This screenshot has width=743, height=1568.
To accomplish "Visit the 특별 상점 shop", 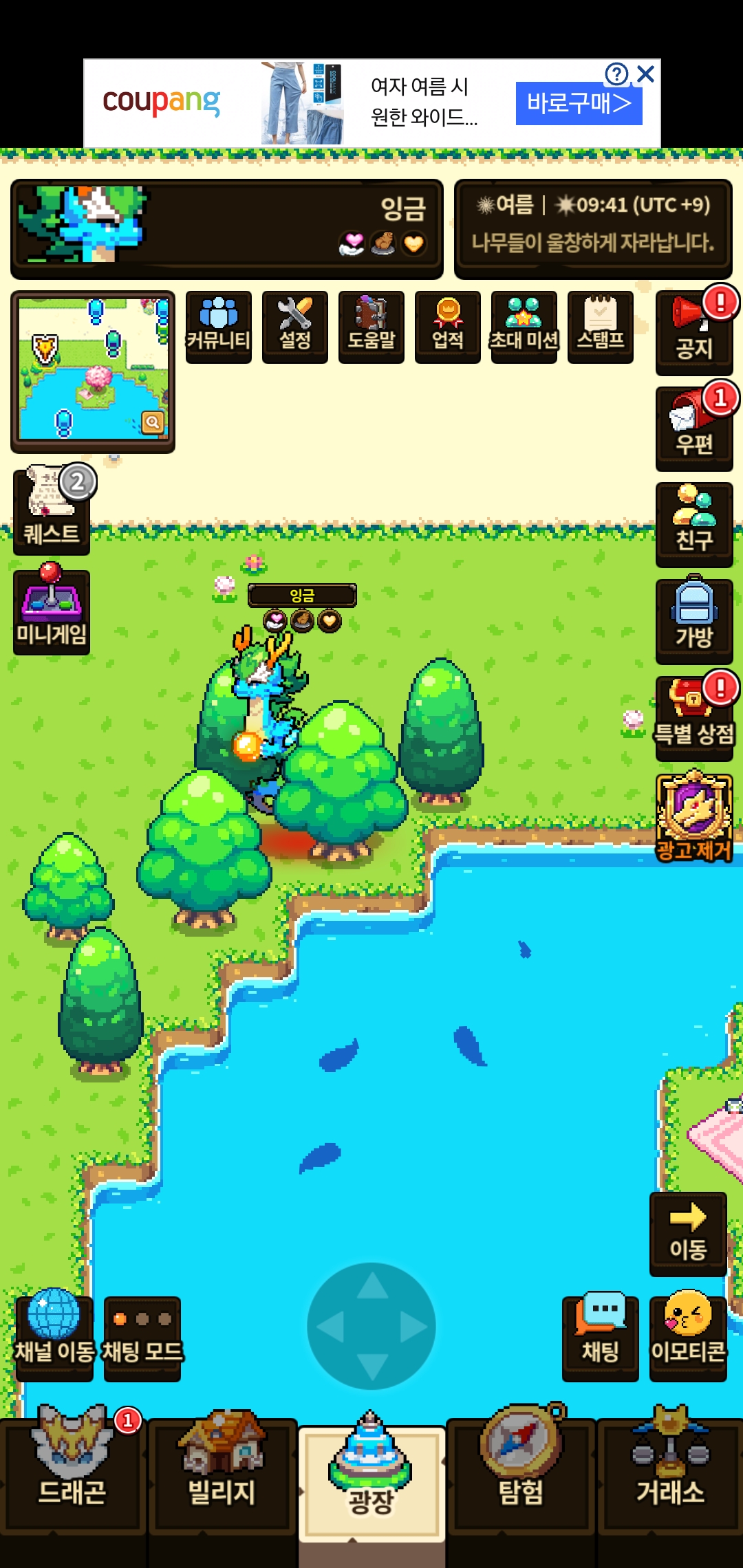I will [x=694, y=718].
